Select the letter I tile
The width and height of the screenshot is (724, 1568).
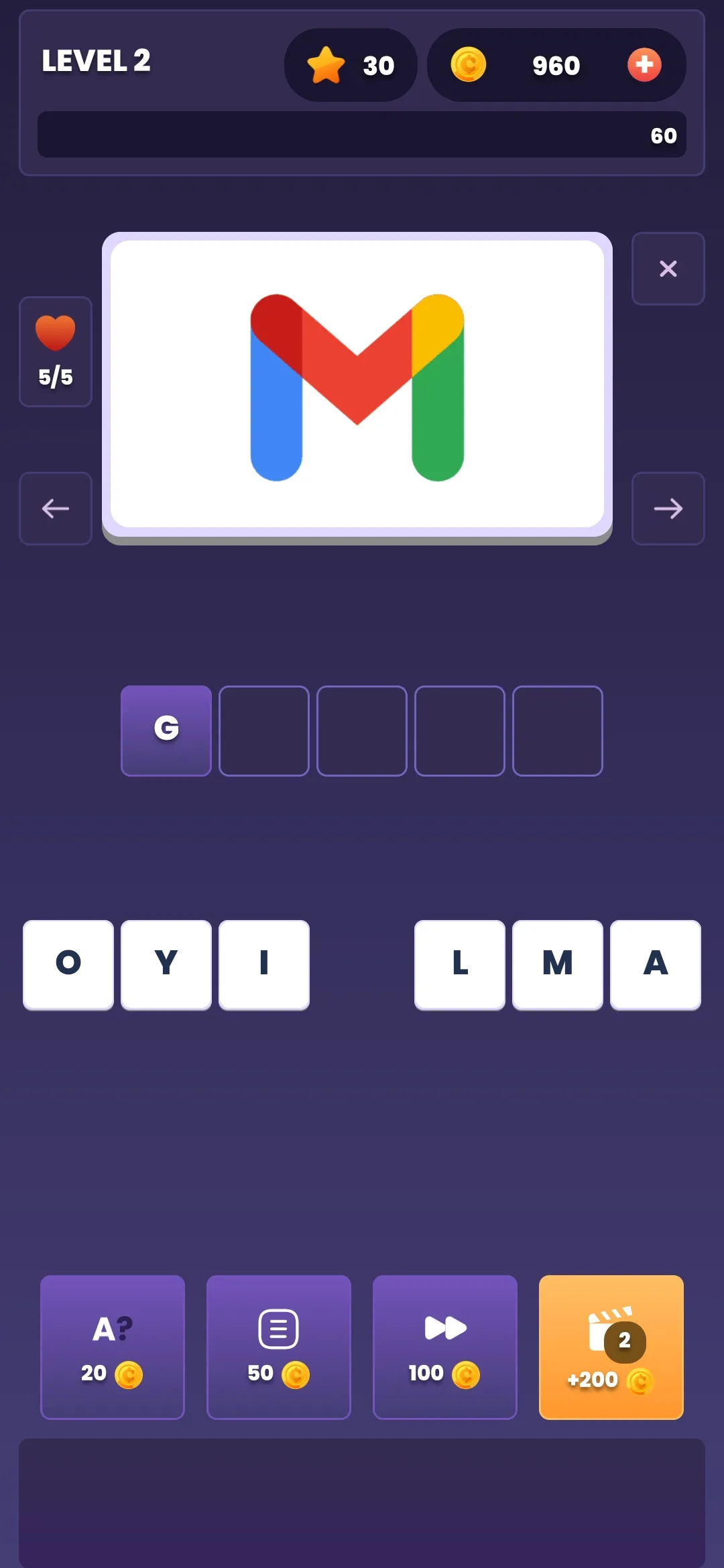click(x=264, y=964)
